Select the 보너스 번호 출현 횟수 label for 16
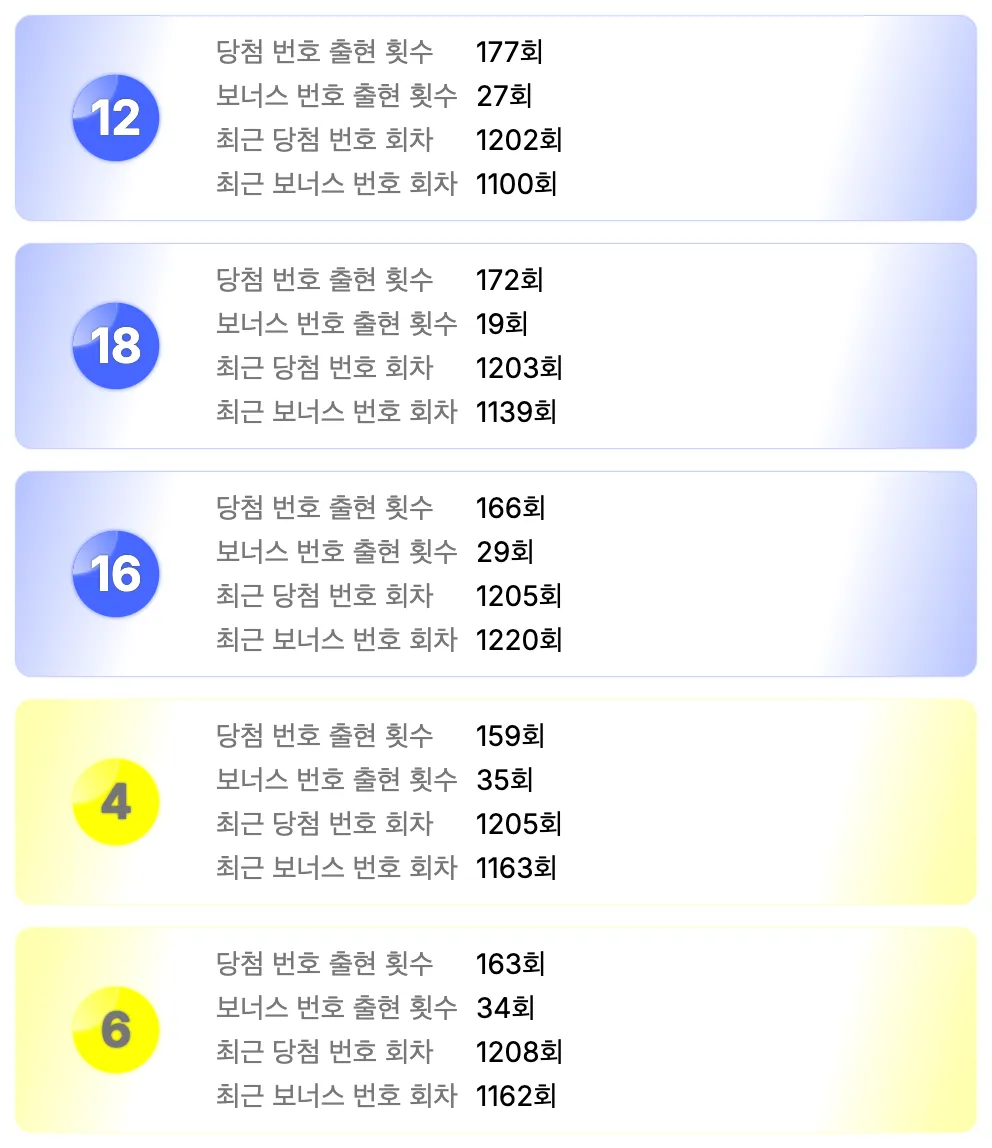992x1148 pixels. coord(334,551)
